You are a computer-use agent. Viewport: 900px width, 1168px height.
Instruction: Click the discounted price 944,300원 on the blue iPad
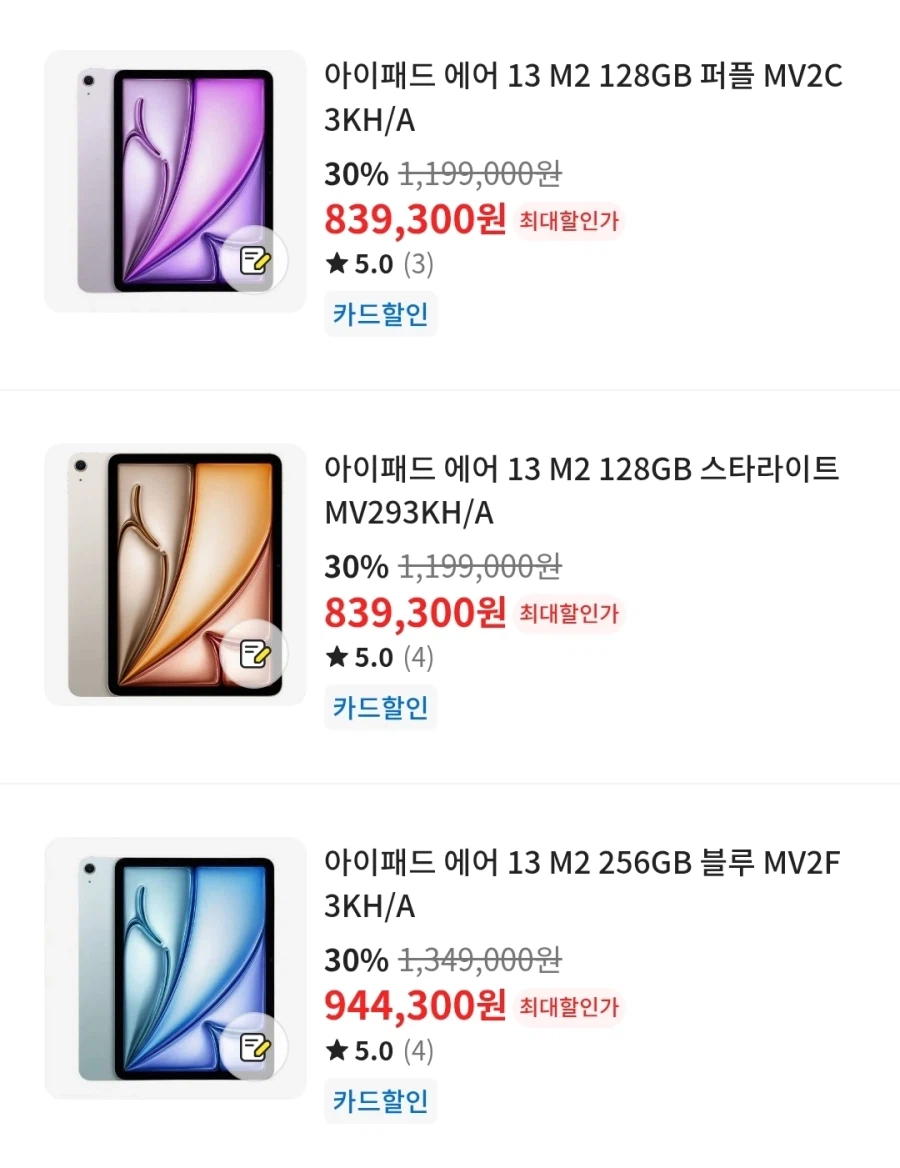click(415, 1004)
